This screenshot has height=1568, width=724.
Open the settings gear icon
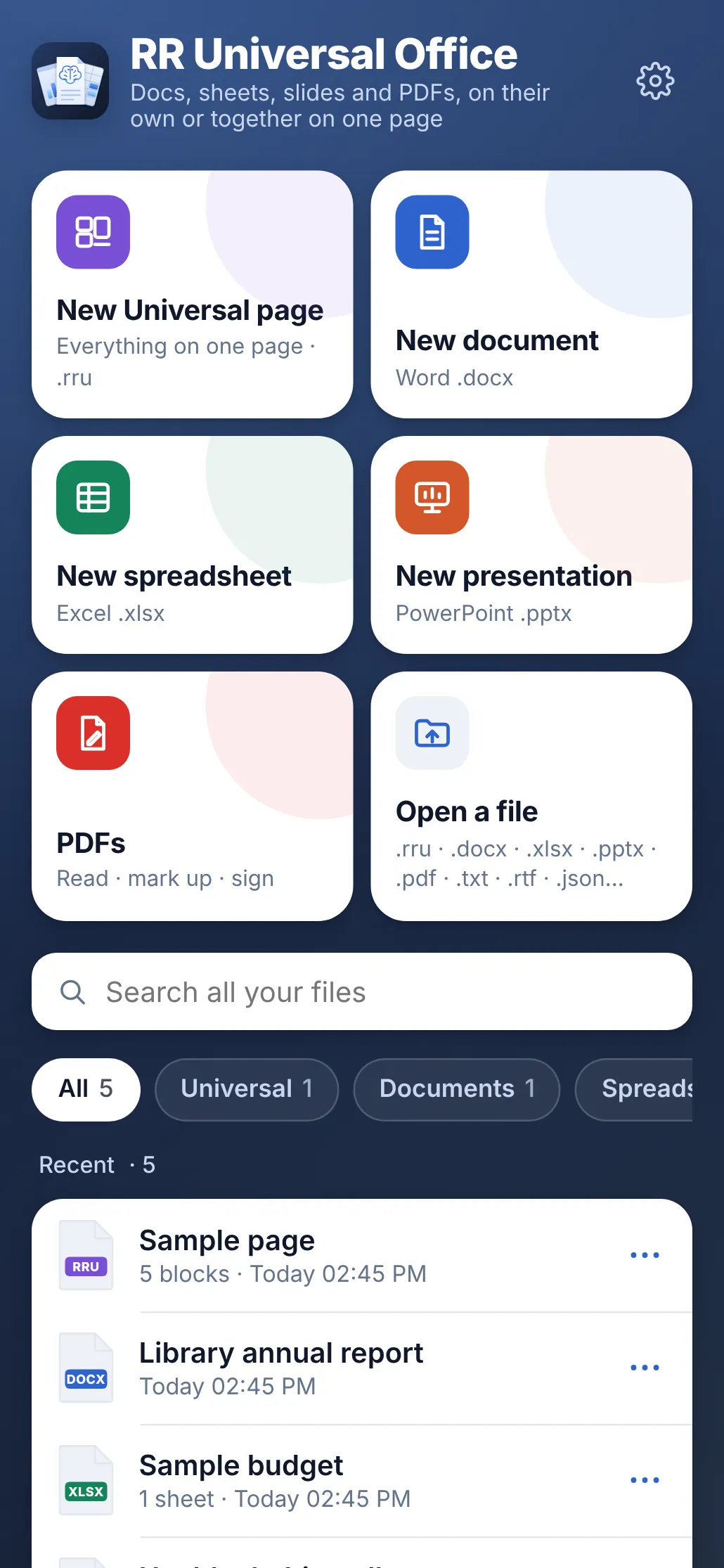point(655,81)
